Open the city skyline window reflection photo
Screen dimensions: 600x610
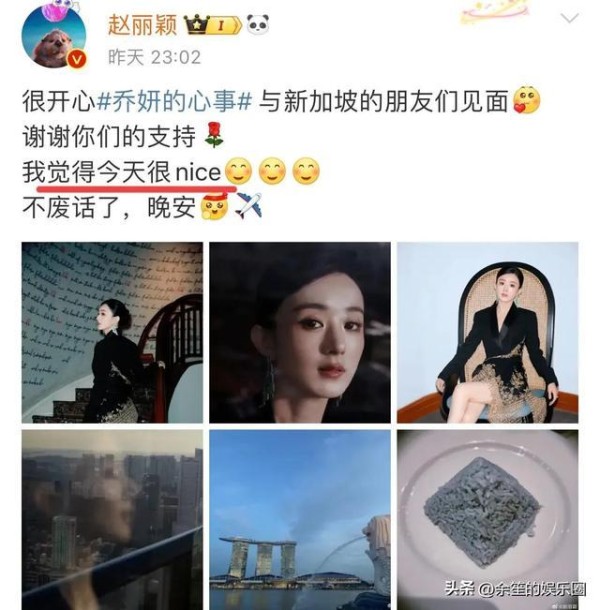pyautogui.click(x=112, y=518)
